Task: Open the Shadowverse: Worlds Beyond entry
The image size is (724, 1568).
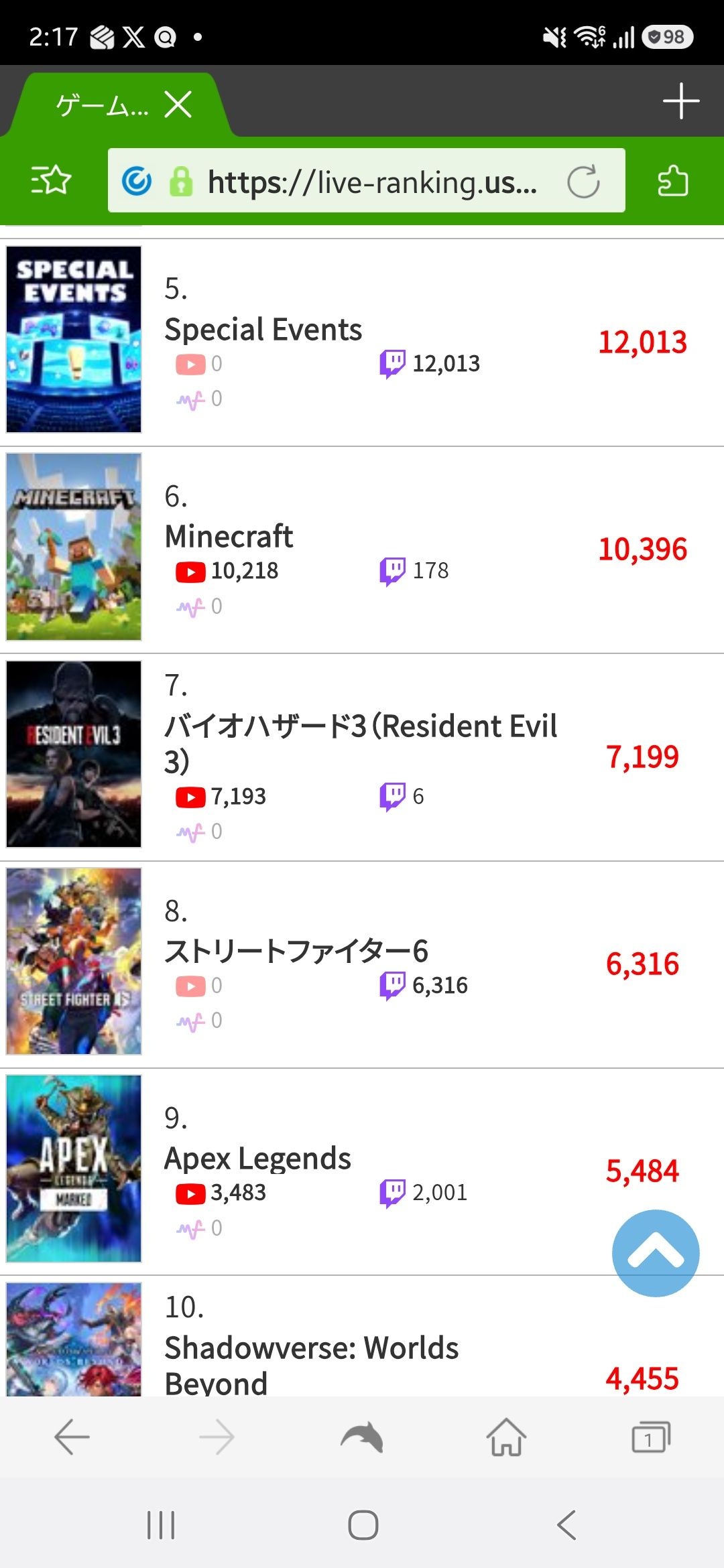Action: tap(362, 1337)
